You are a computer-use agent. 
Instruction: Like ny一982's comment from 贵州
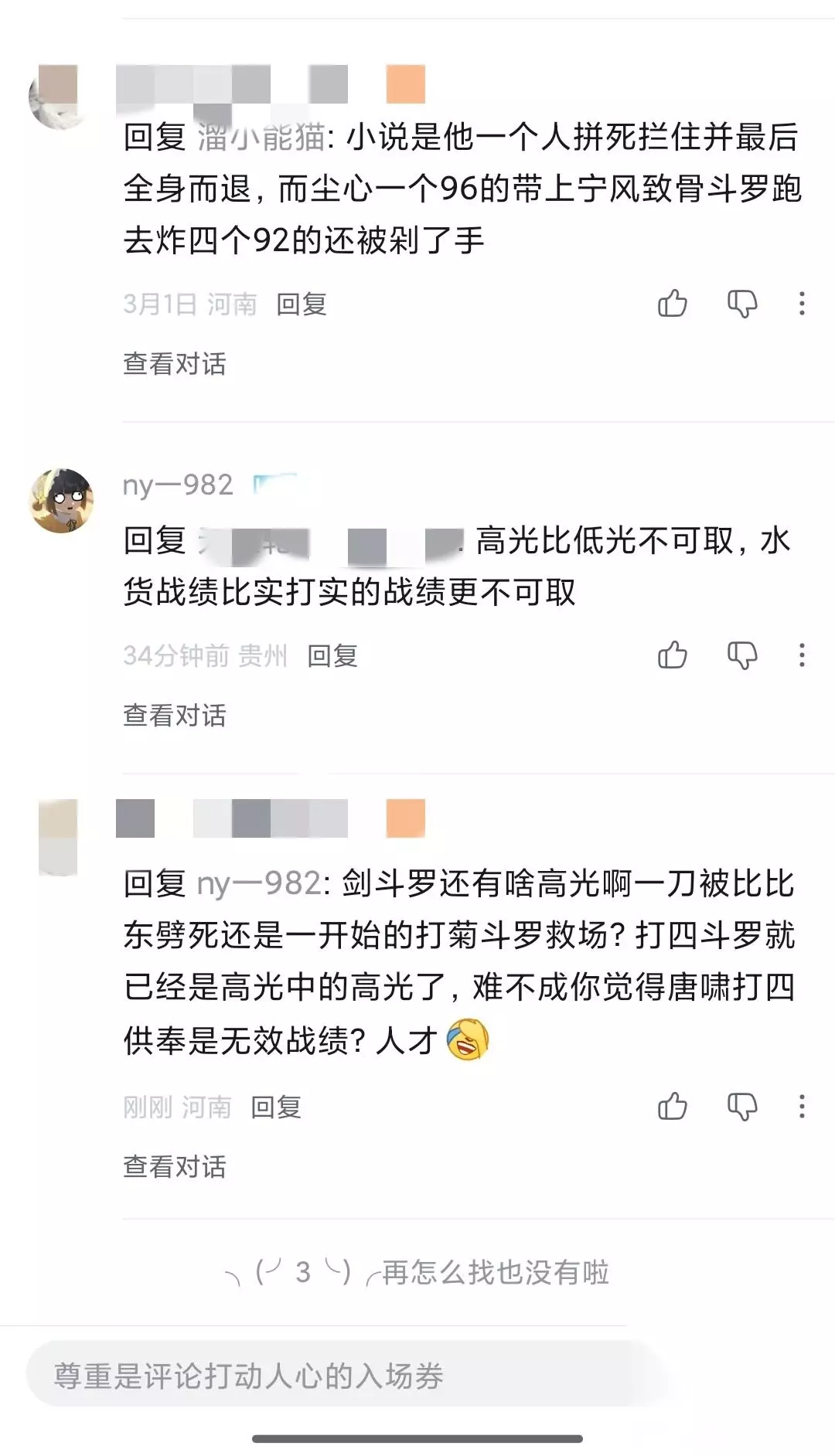[672, 655]
